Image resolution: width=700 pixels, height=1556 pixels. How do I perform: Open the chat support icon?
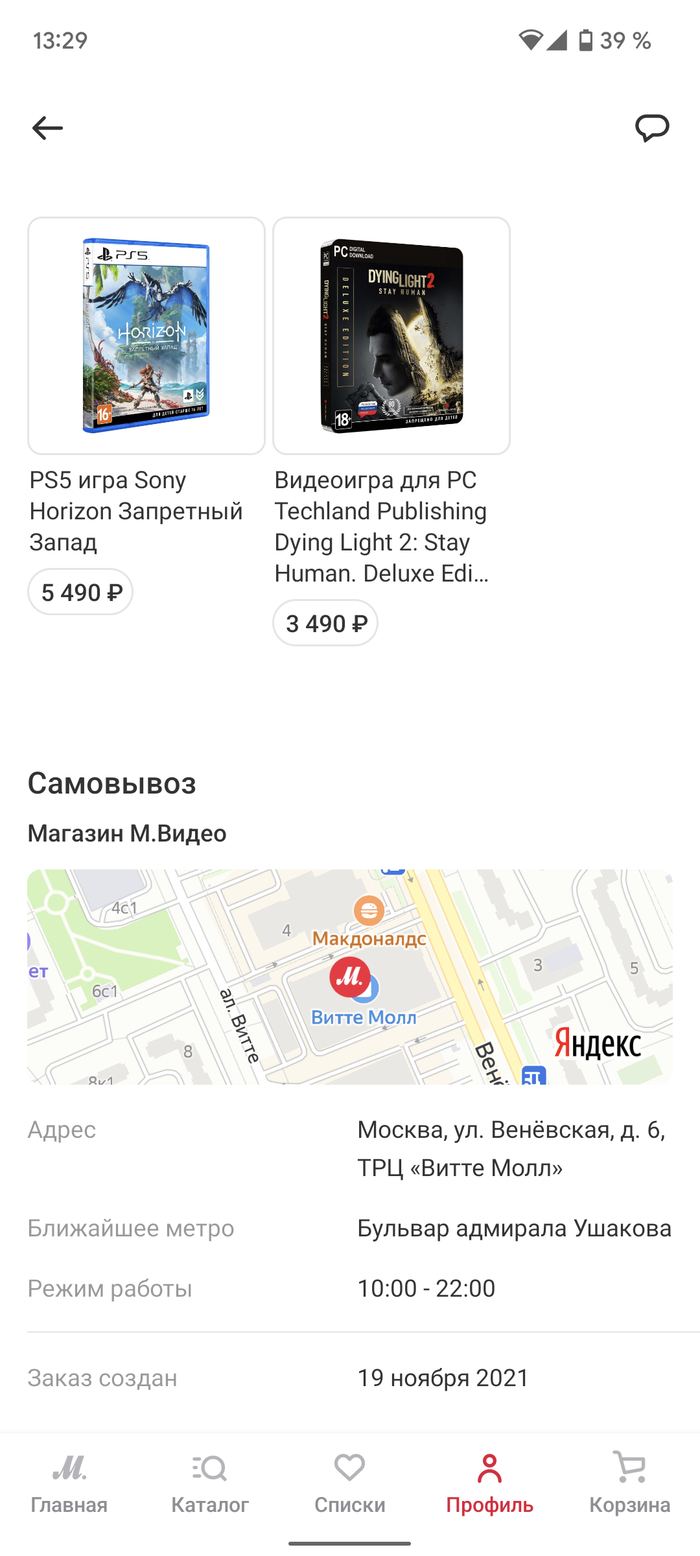coord(651,128)
